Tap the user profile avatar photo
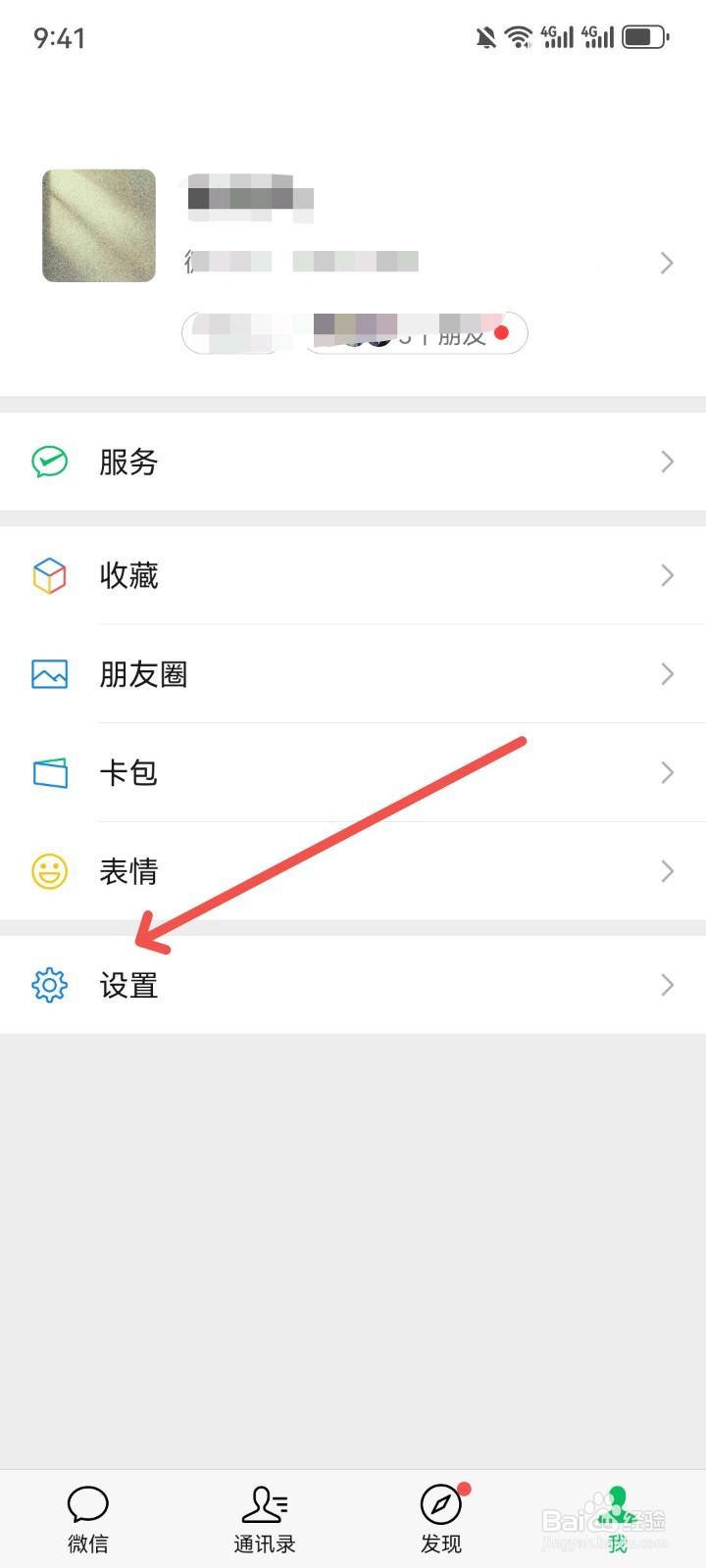 (98, 225)
